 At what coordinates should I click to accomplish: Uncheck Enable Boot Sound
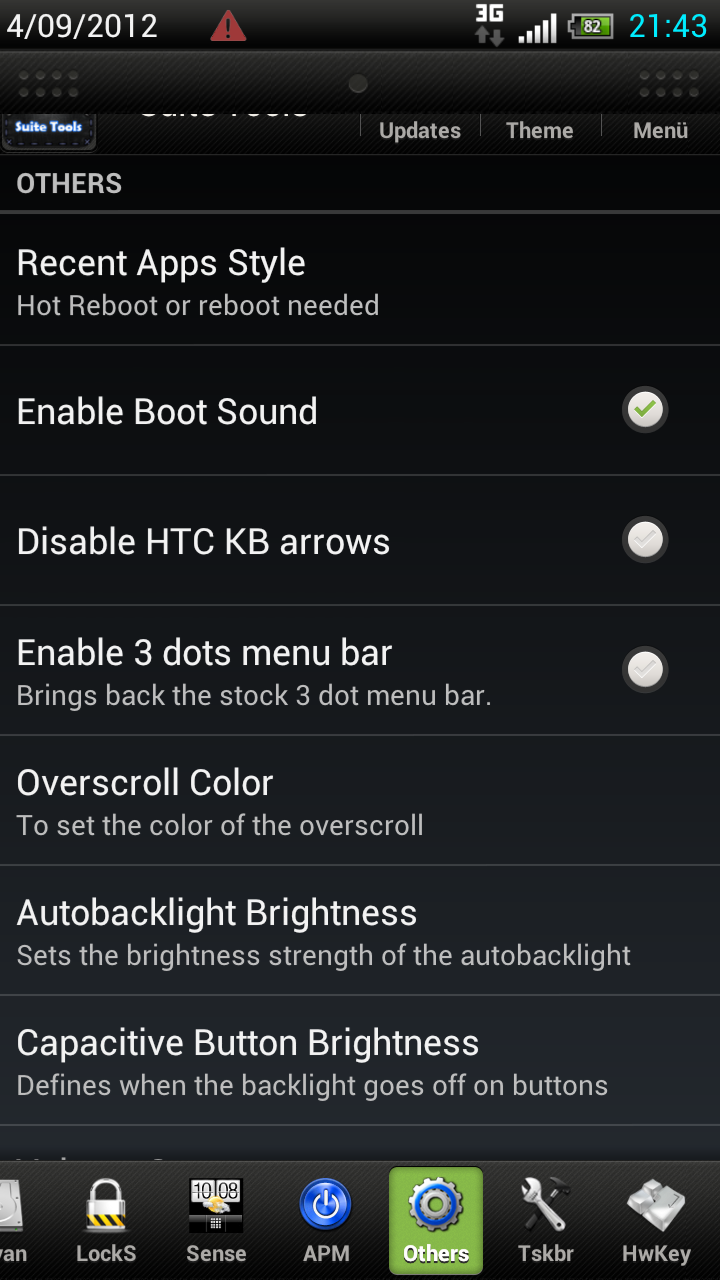(645, 410)
